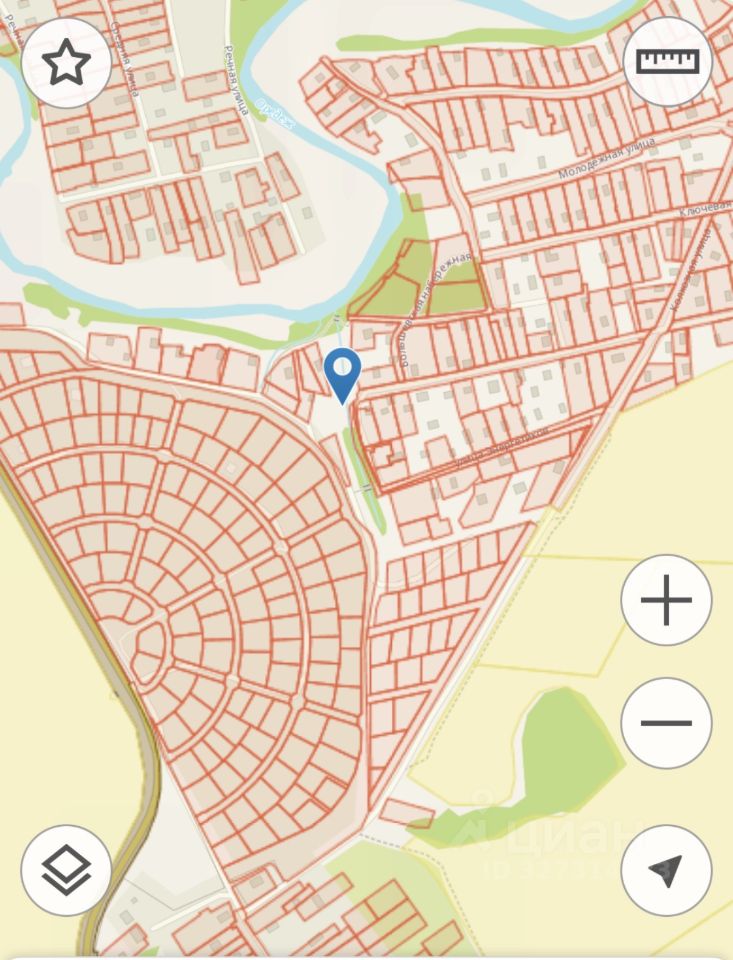
Task: Open the map layers selector
Action: tap(66, 870)
